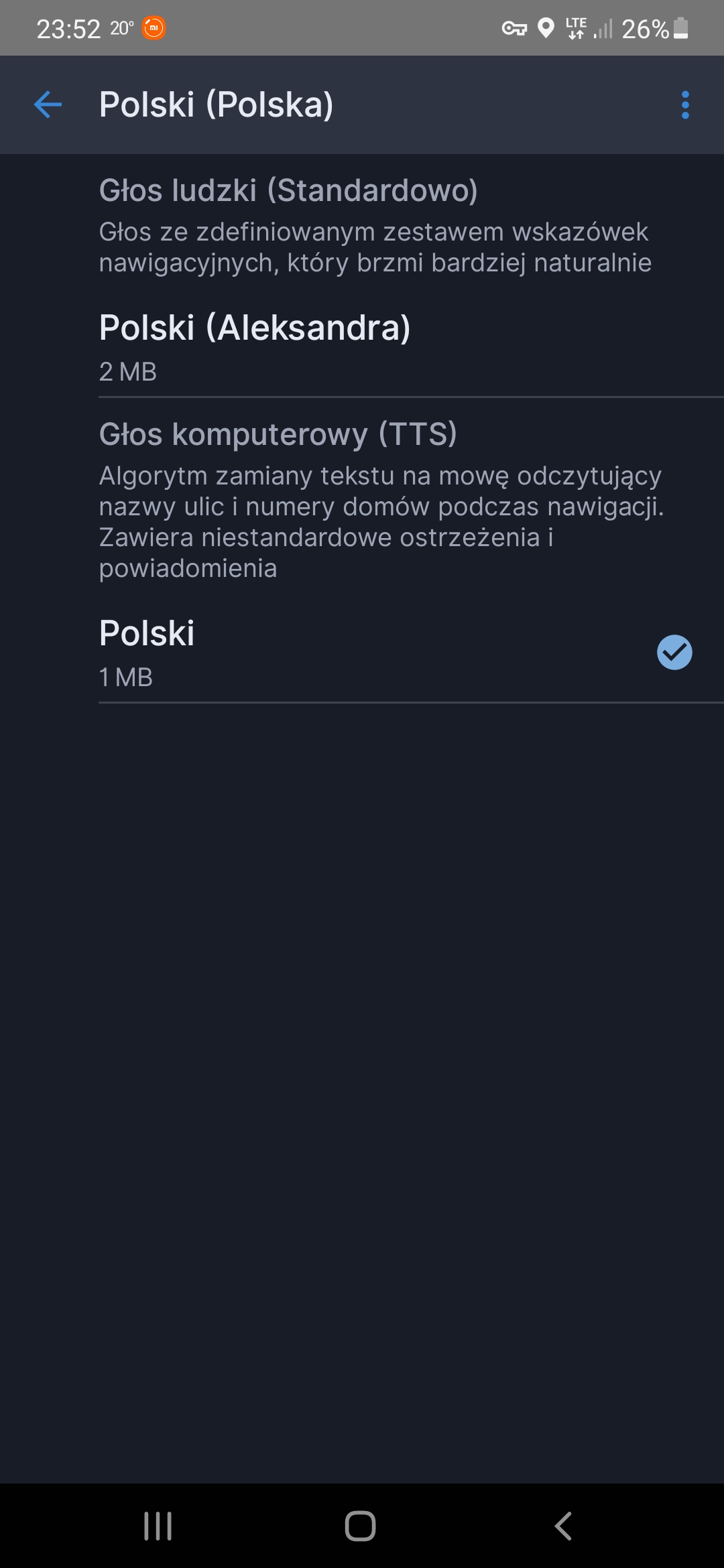Tap the system home button

click(x=361, y=1526)
